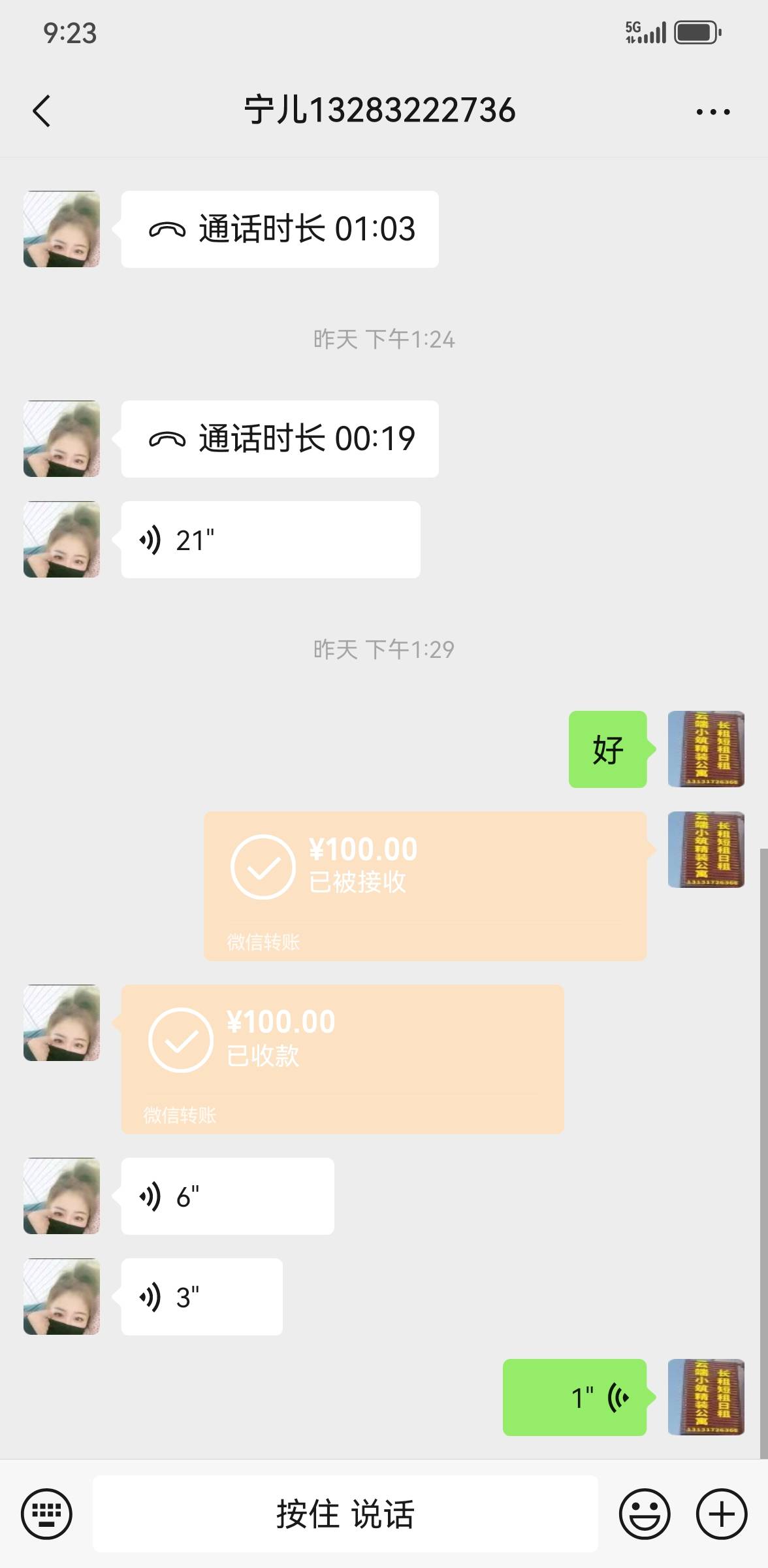This screenshot has height=1568, width=768.
Task: Open the chat's three-dot menu
Action: (712, 112)
